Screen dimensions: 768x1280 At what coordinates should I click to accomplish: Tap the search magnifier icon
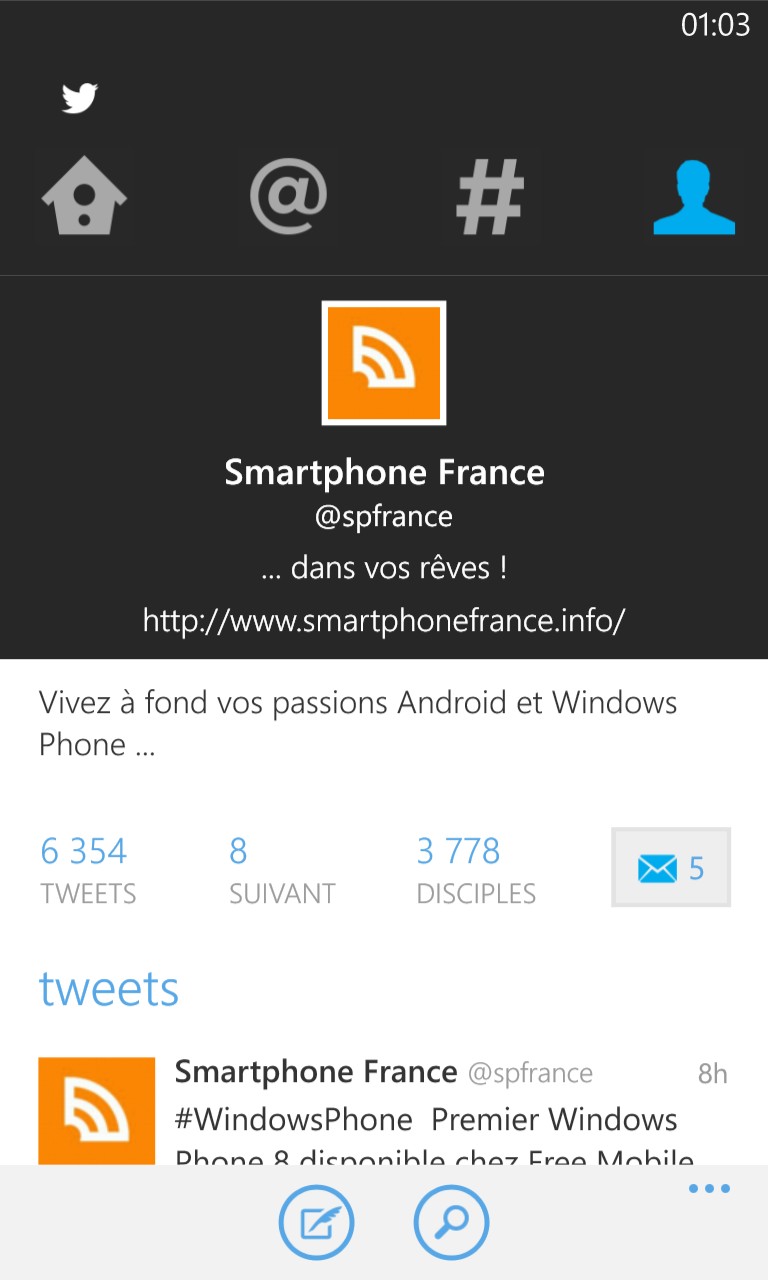451,1222
